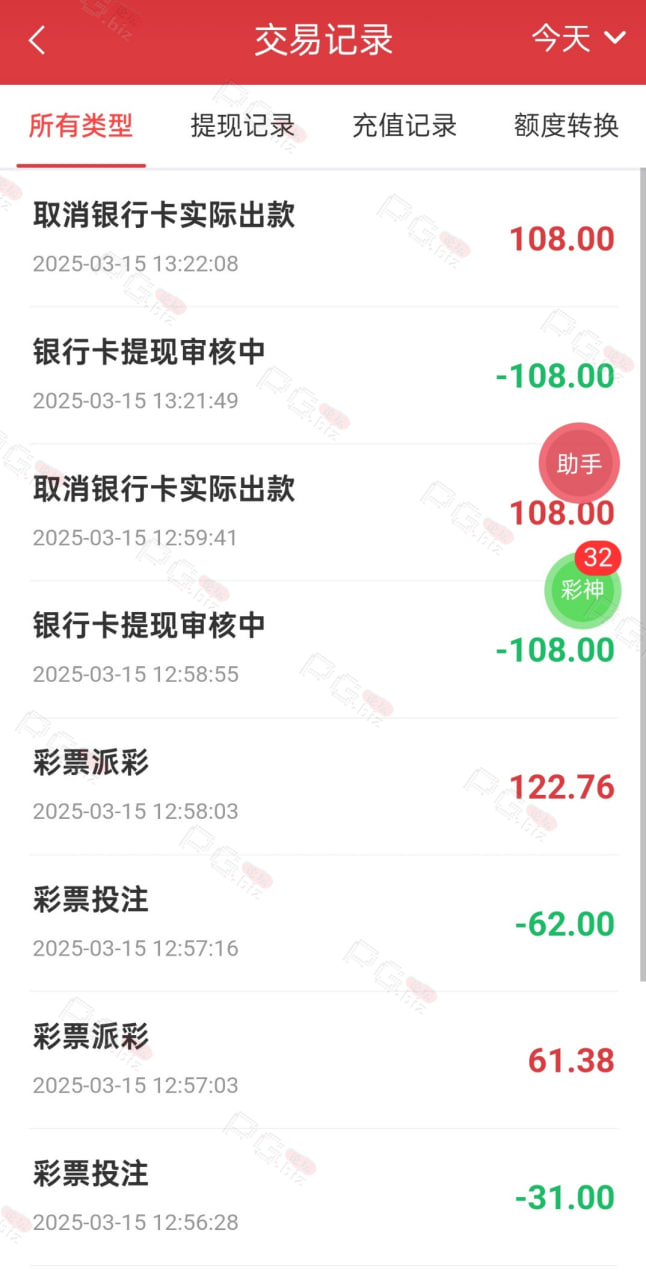Viewport: 646px width, 1280px height.
Task: Switch to the 提现记录 tab
Action: point(242,126)
